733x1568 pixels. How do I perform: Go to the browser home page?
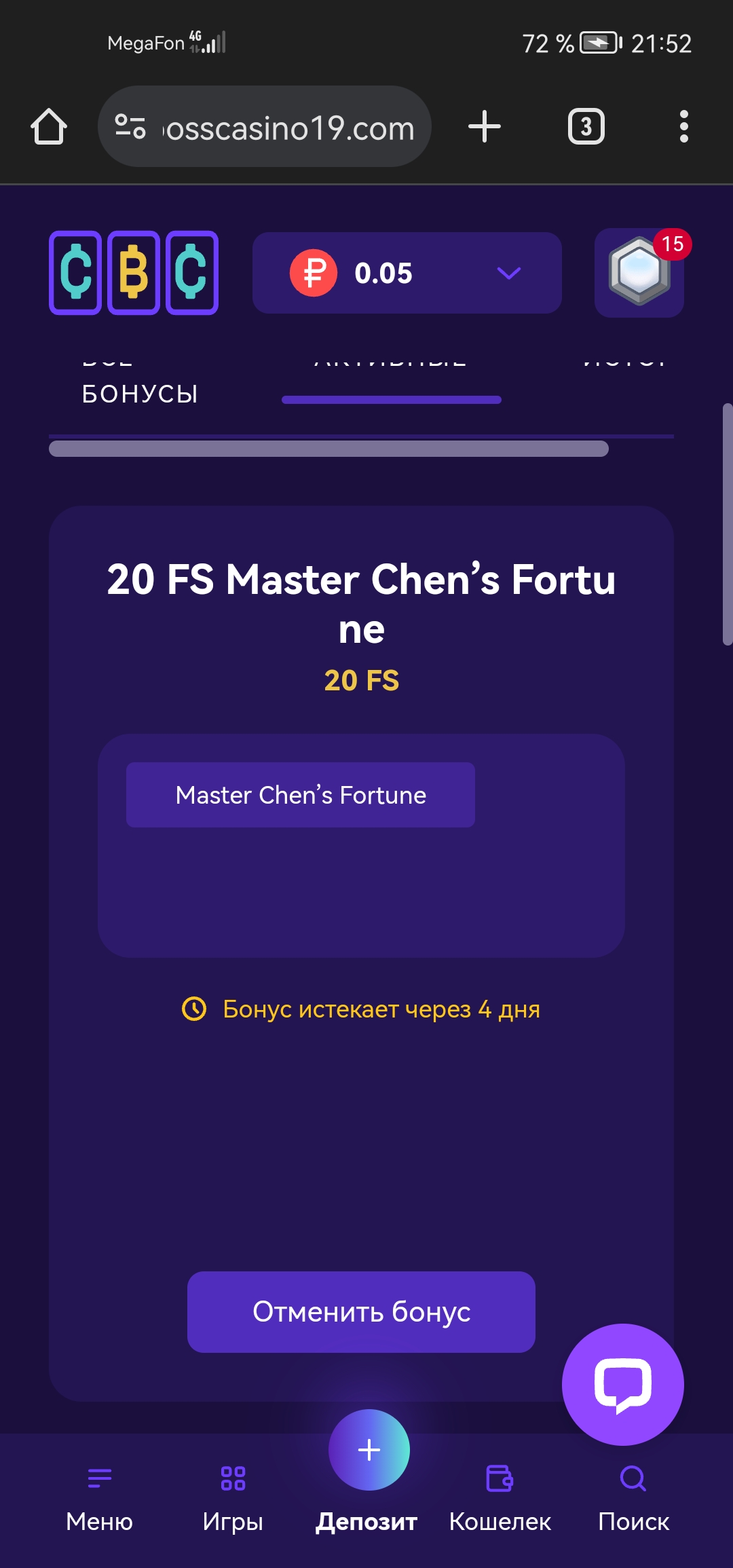click(49, 127)
